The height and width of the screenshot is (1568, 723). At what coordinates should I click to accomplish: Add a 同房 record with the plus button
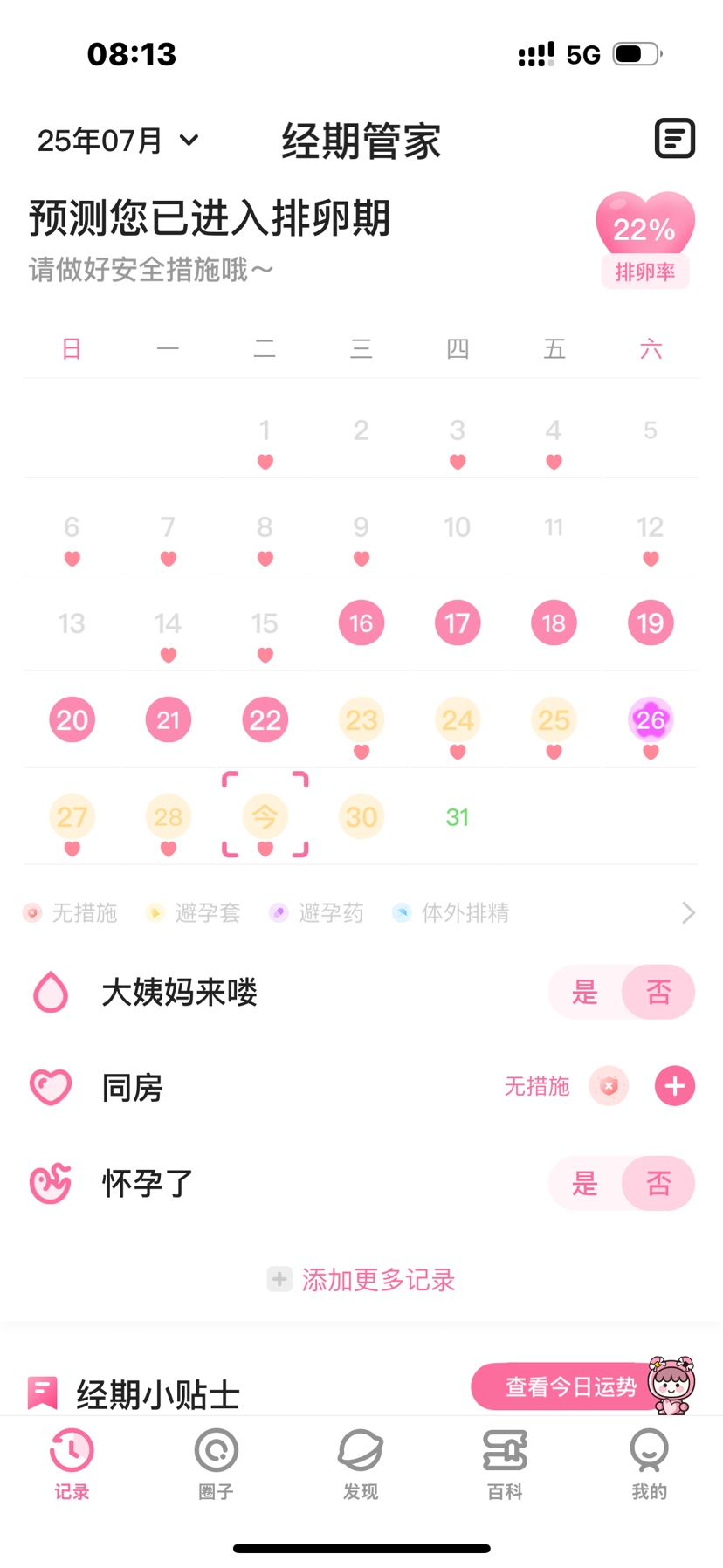click(674, 1086)
